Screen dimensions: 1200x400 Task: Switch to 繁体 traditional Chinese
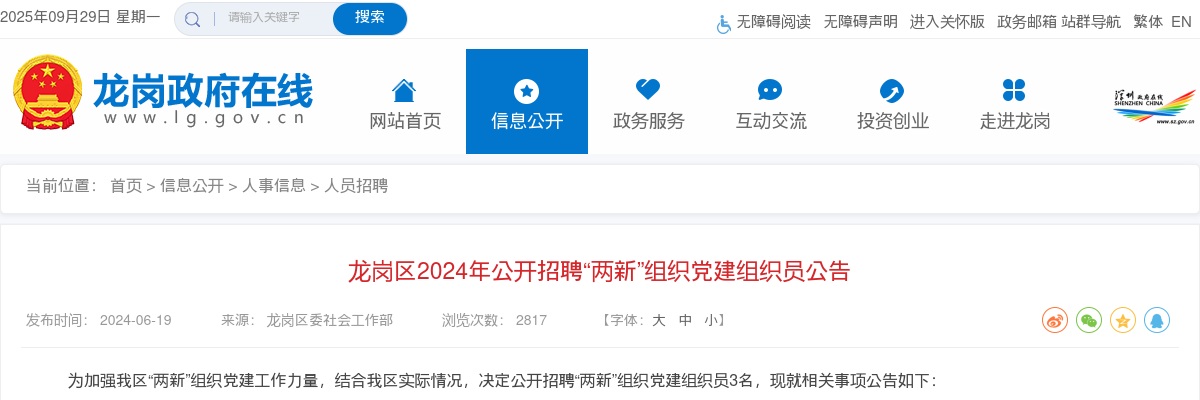[x=1147, y=22]
